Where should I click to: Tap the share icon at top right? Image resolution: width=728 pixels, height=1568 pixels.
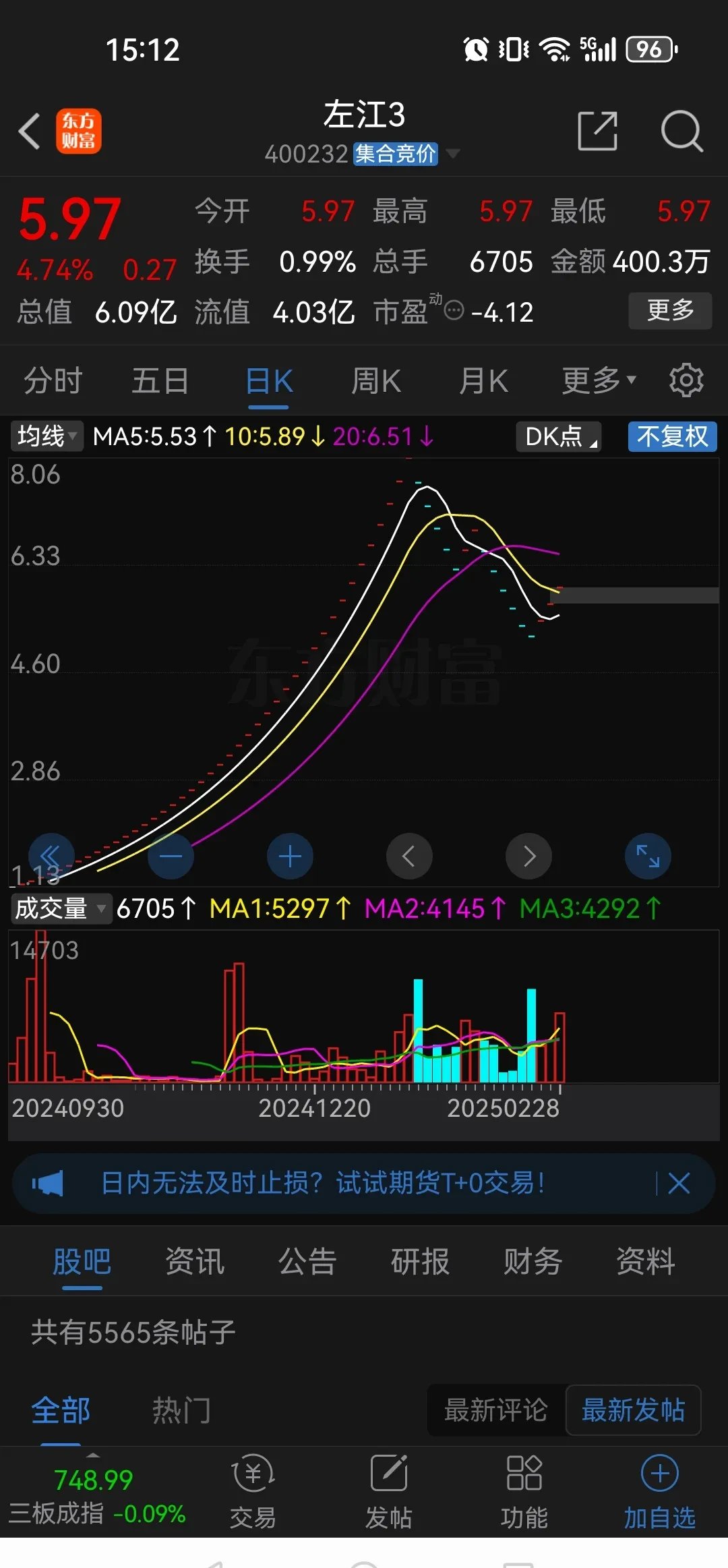597,129
